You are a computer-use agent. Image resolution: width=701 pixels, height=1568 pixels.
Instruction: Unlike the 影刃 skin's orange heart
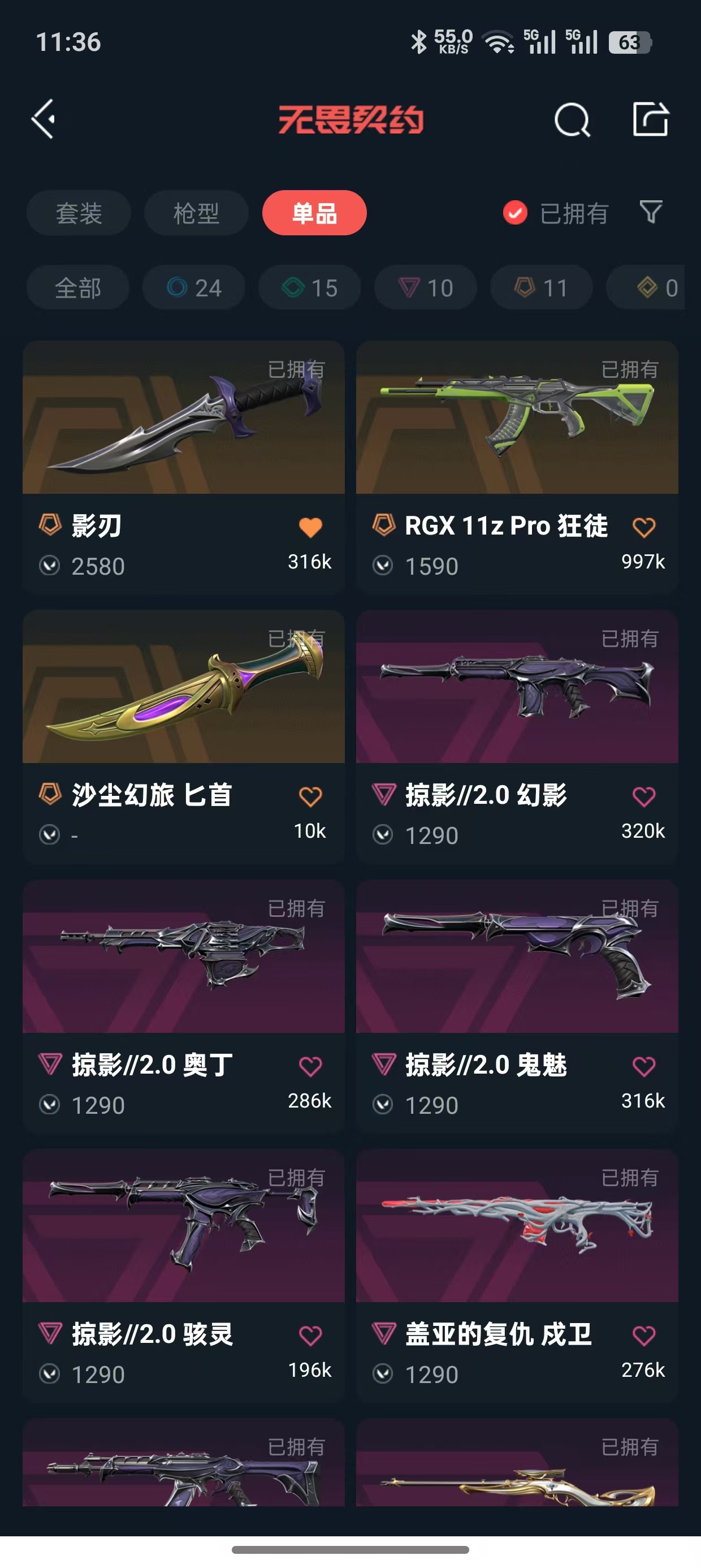point(310,527)
